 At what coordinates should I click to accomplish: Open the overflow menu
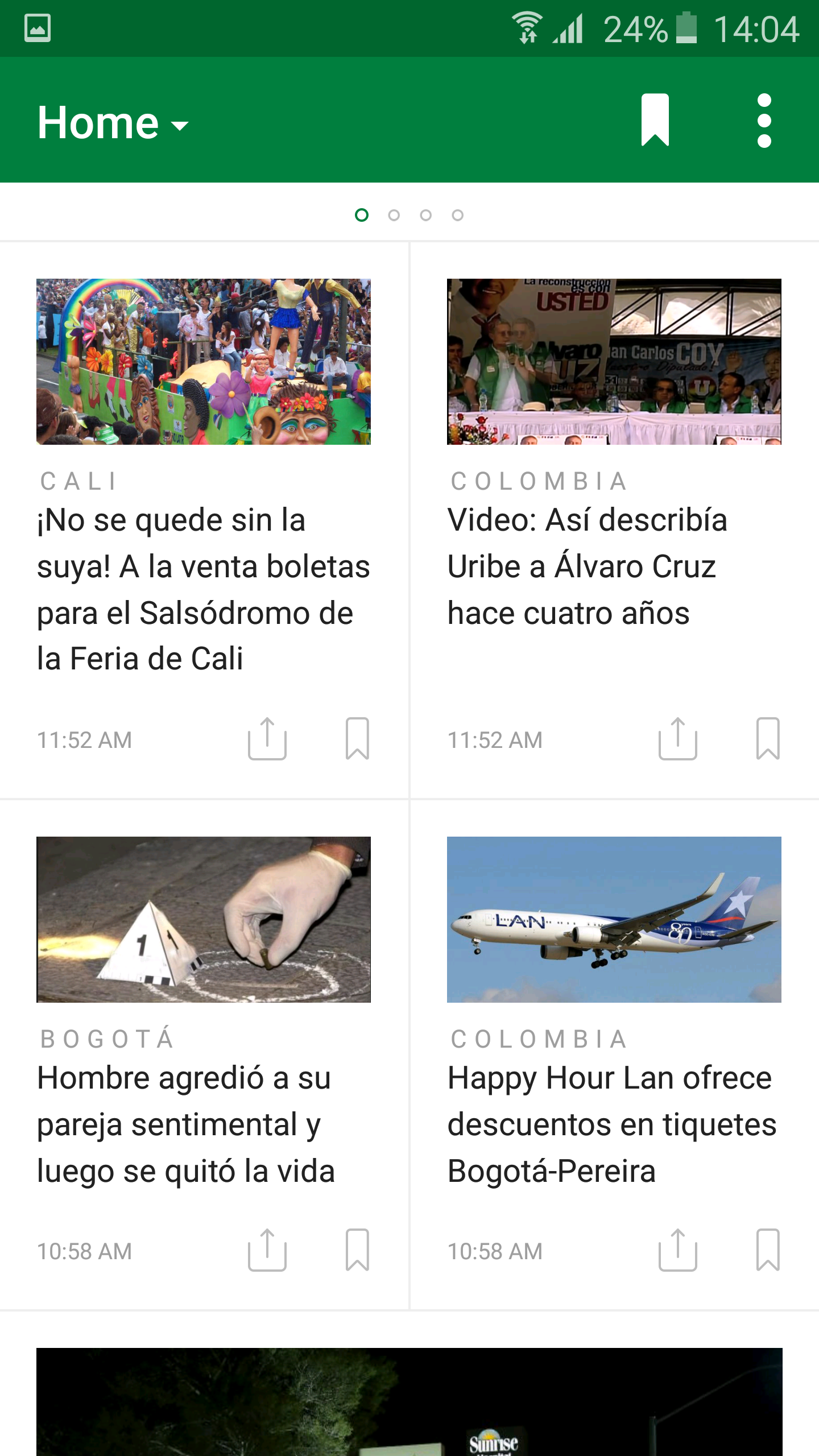point(764,120)
